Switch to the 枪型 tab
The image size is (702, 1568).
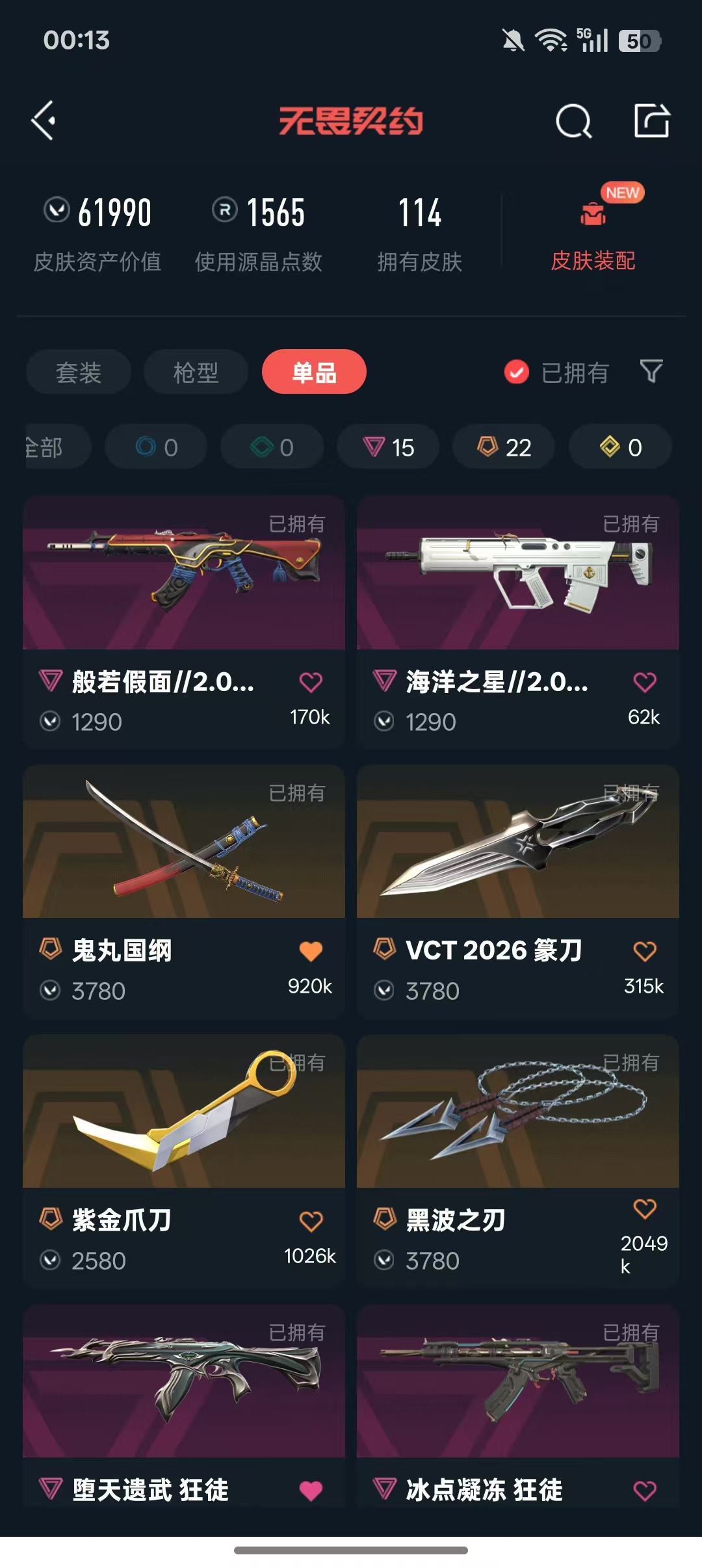pos(196,372)
